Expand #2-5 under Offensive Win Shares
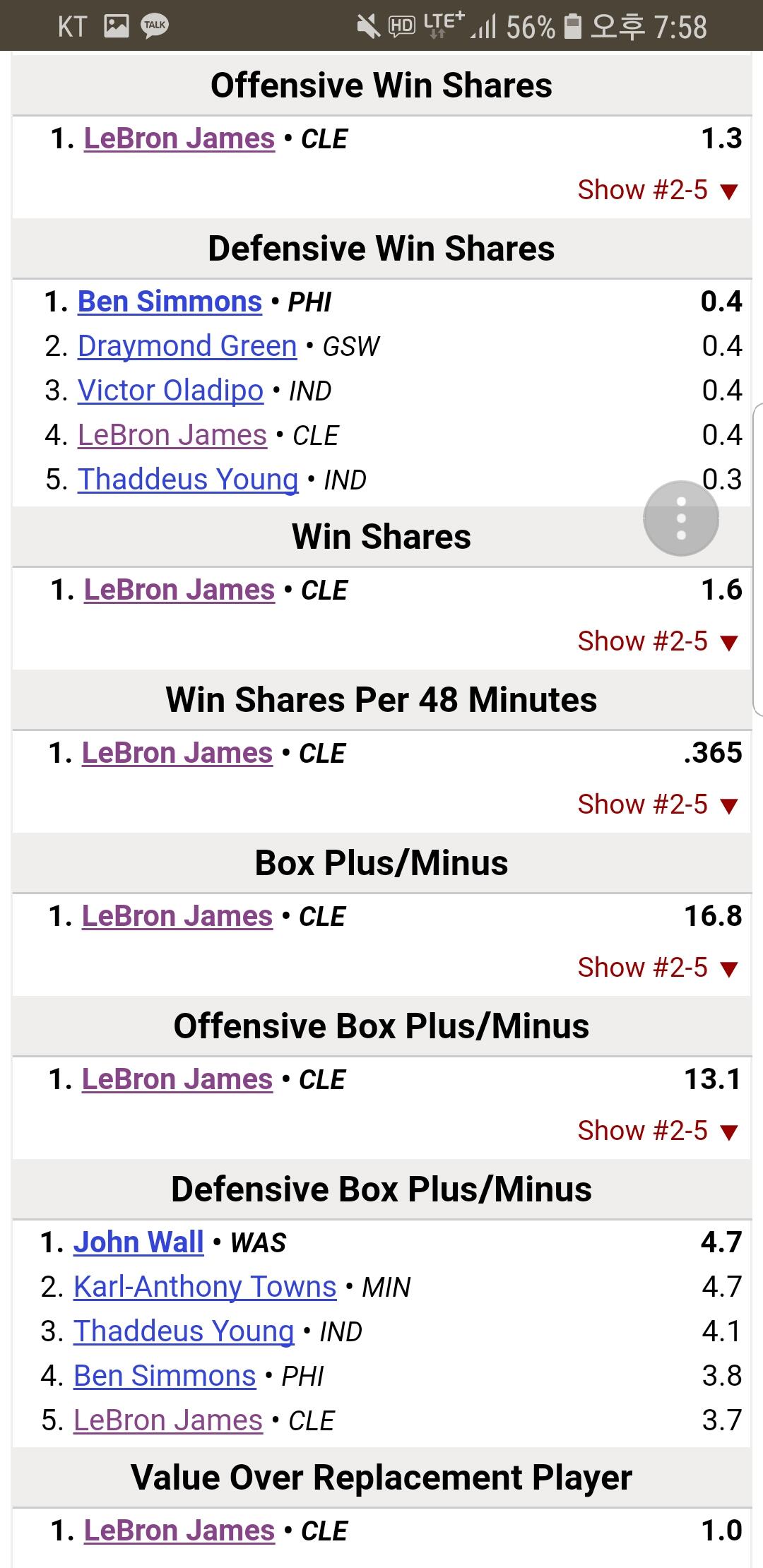The image size is (763, 1568). coord(658,190)
